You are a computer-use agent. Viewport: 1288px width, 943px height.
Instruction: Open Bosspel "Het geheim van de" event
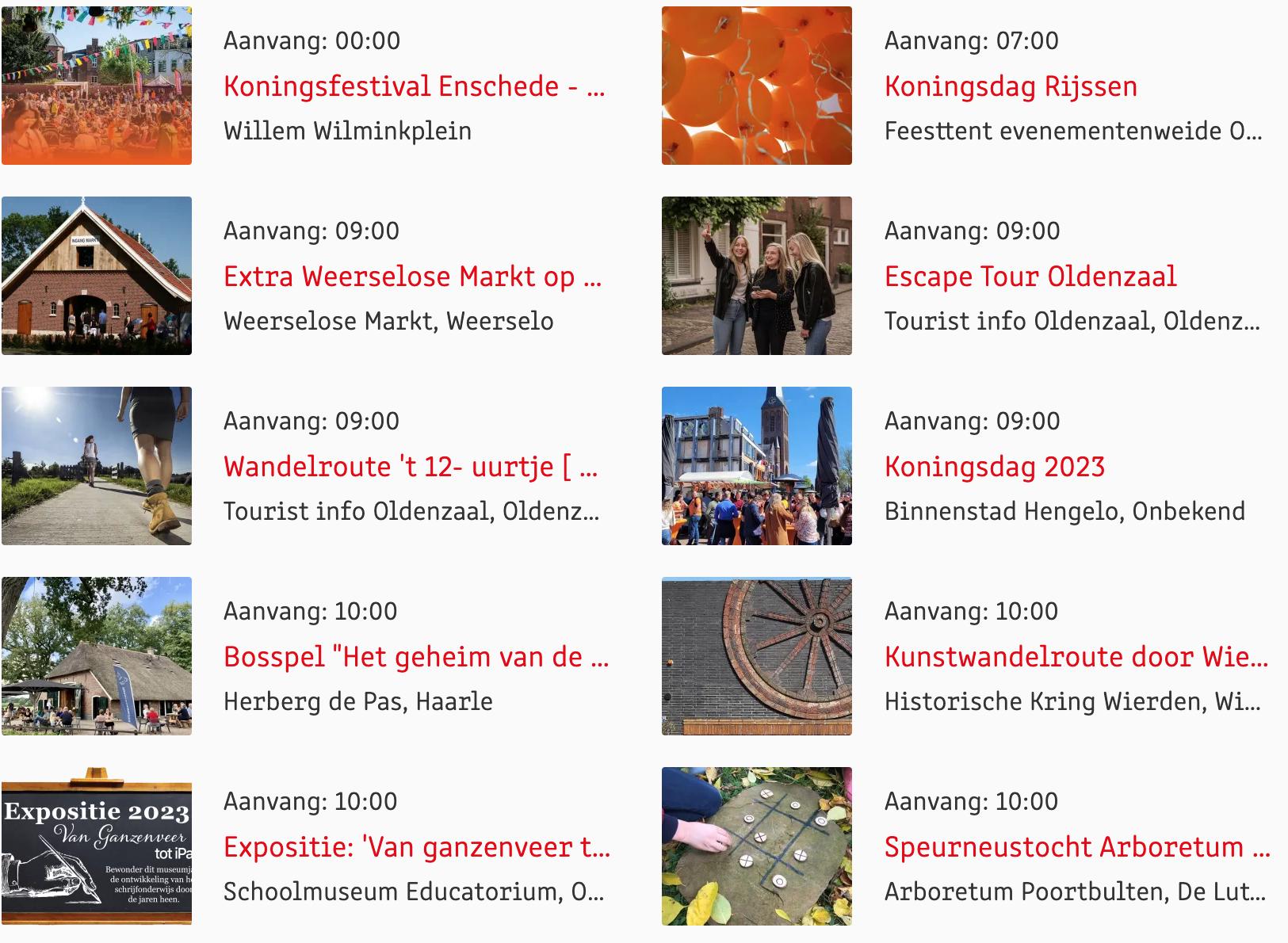point(416,657)
